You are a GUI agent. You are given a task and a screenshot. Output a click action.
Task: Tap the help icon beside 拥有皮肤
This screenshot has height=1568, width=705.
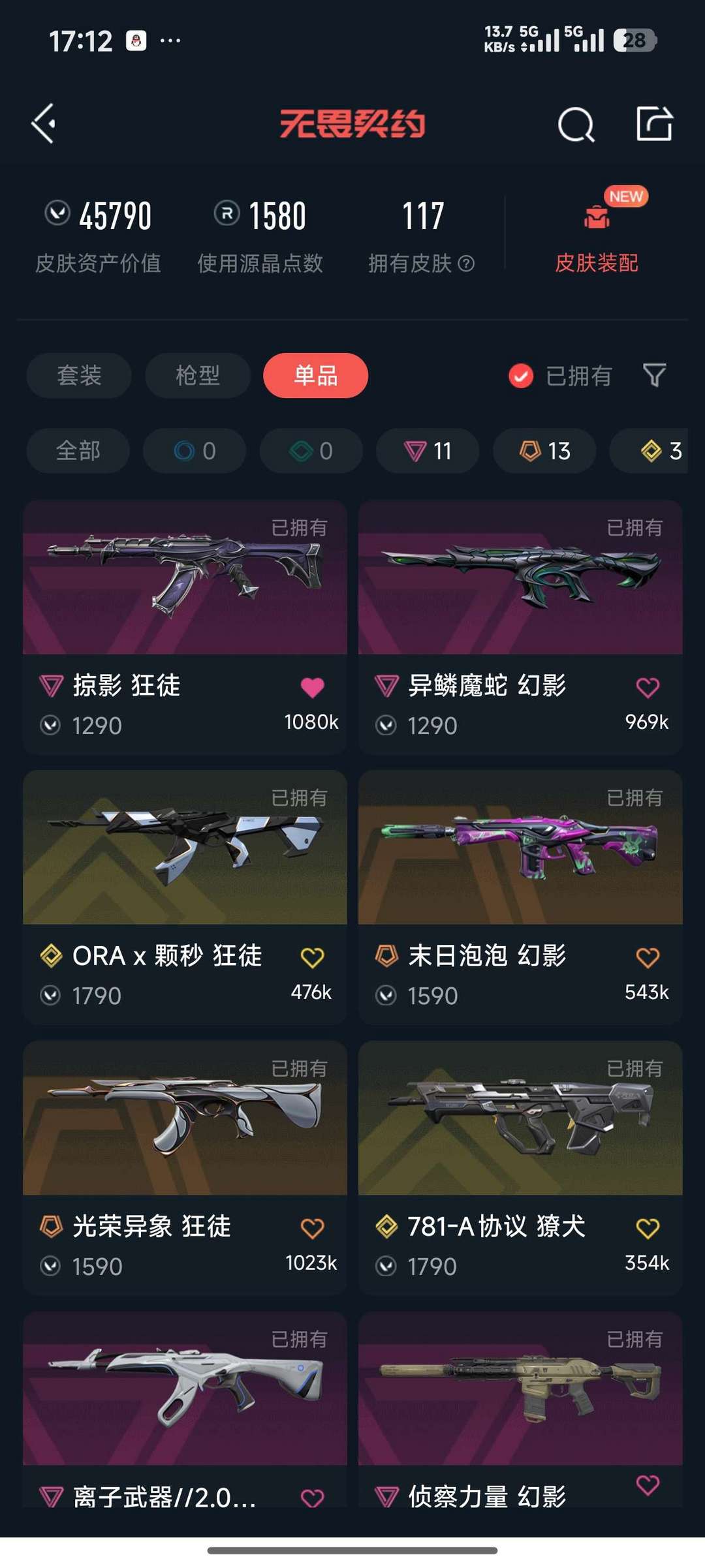[466, 264]
